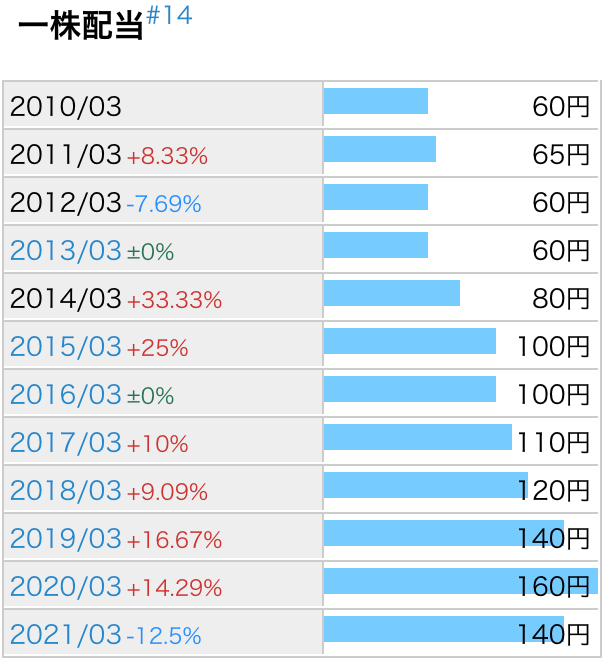Open the 2015/03 fiscal year link

[x=65, y=347]
